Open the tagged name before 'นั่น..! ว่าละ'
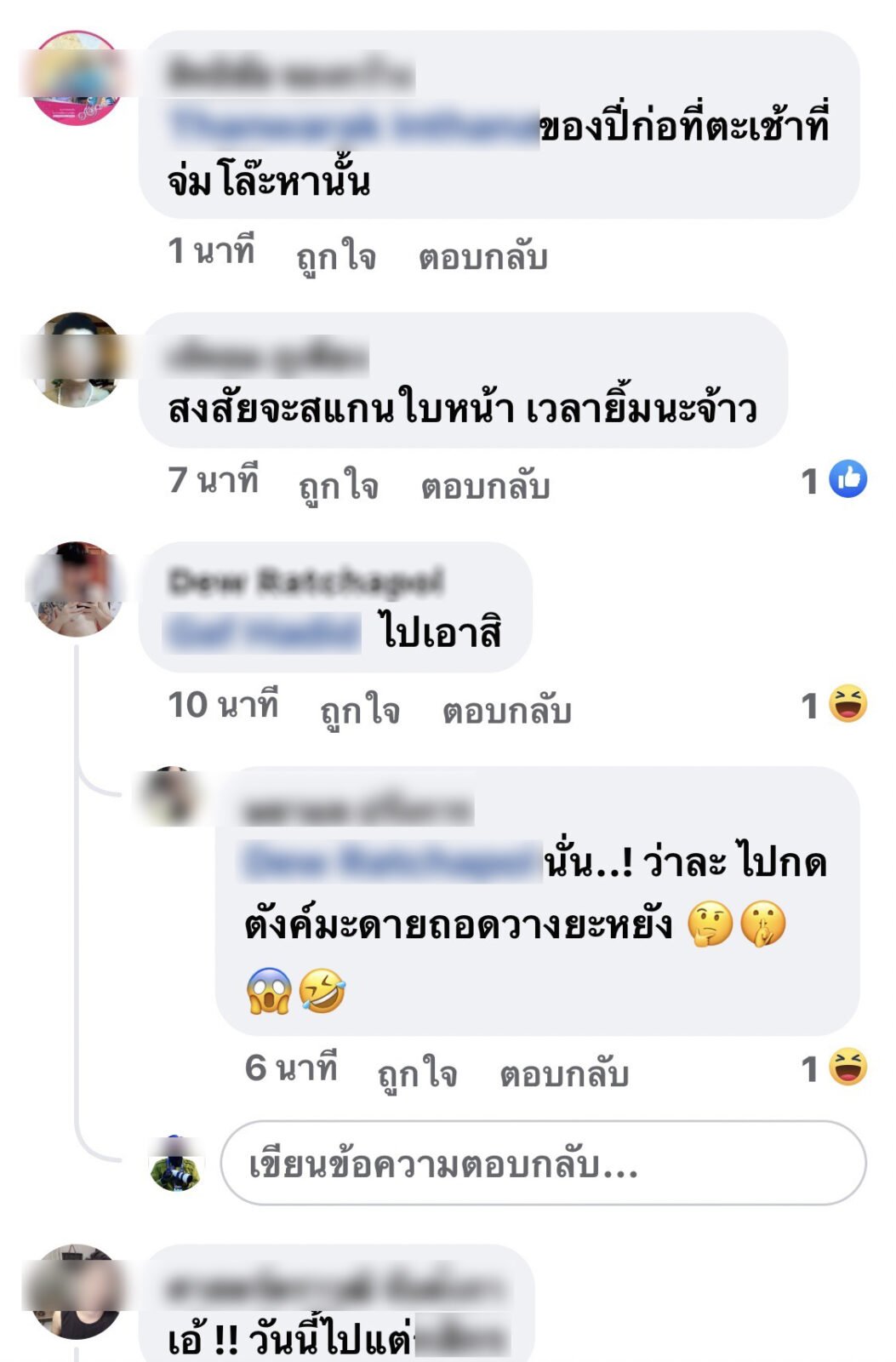896x1362 pixels. pos(391,861)
